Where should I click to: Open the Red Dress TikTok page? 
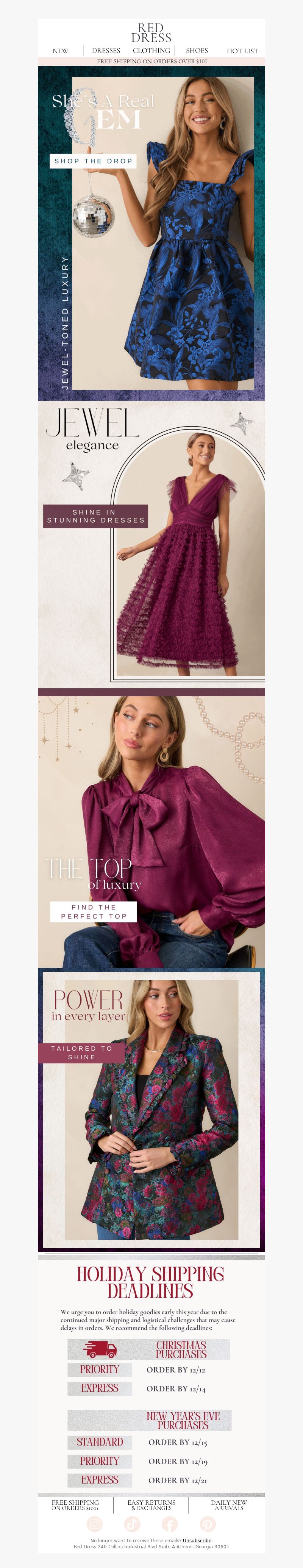132,1524
